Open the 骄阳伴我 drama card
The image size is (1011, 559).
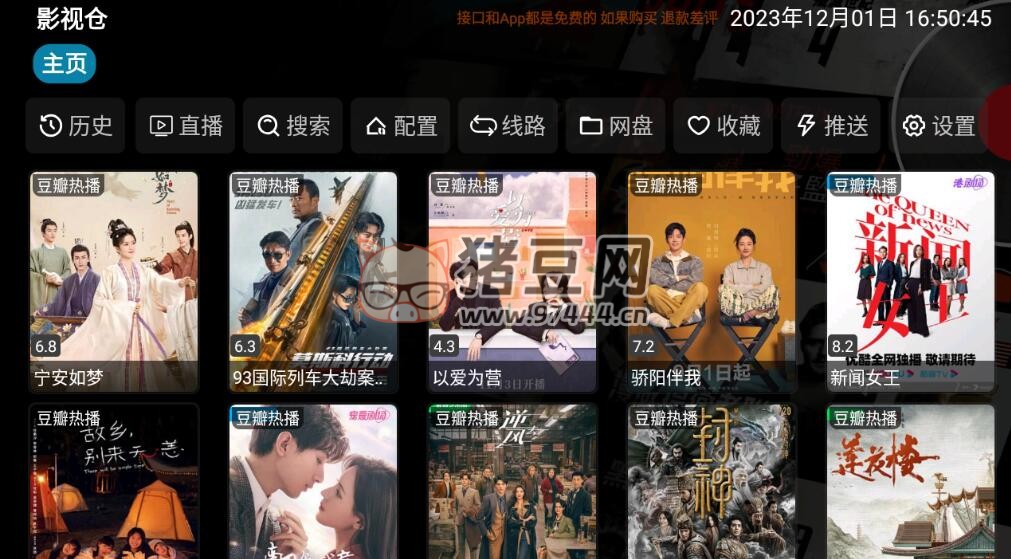[x=711, y=281]
